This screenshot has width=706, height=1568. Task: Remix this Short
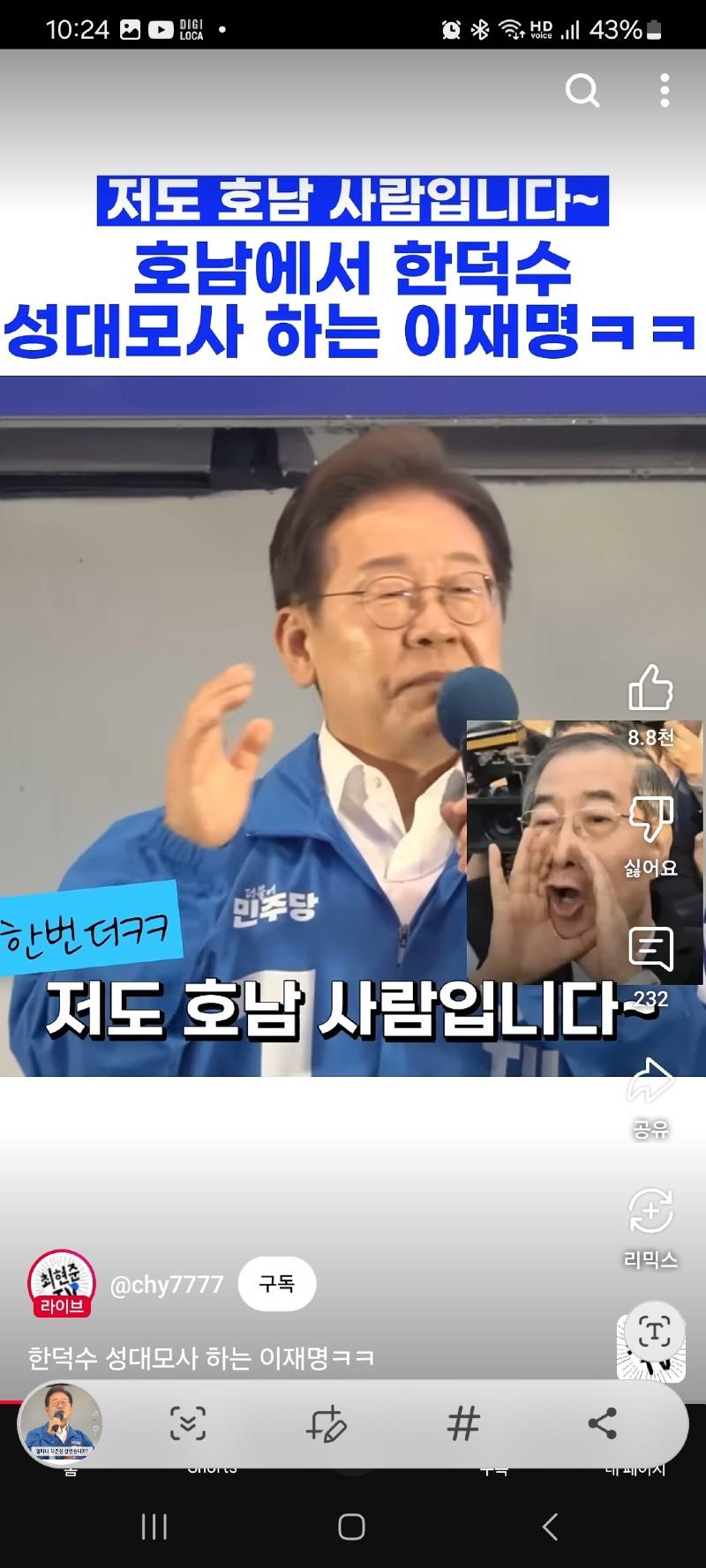tap(650, 1212)
